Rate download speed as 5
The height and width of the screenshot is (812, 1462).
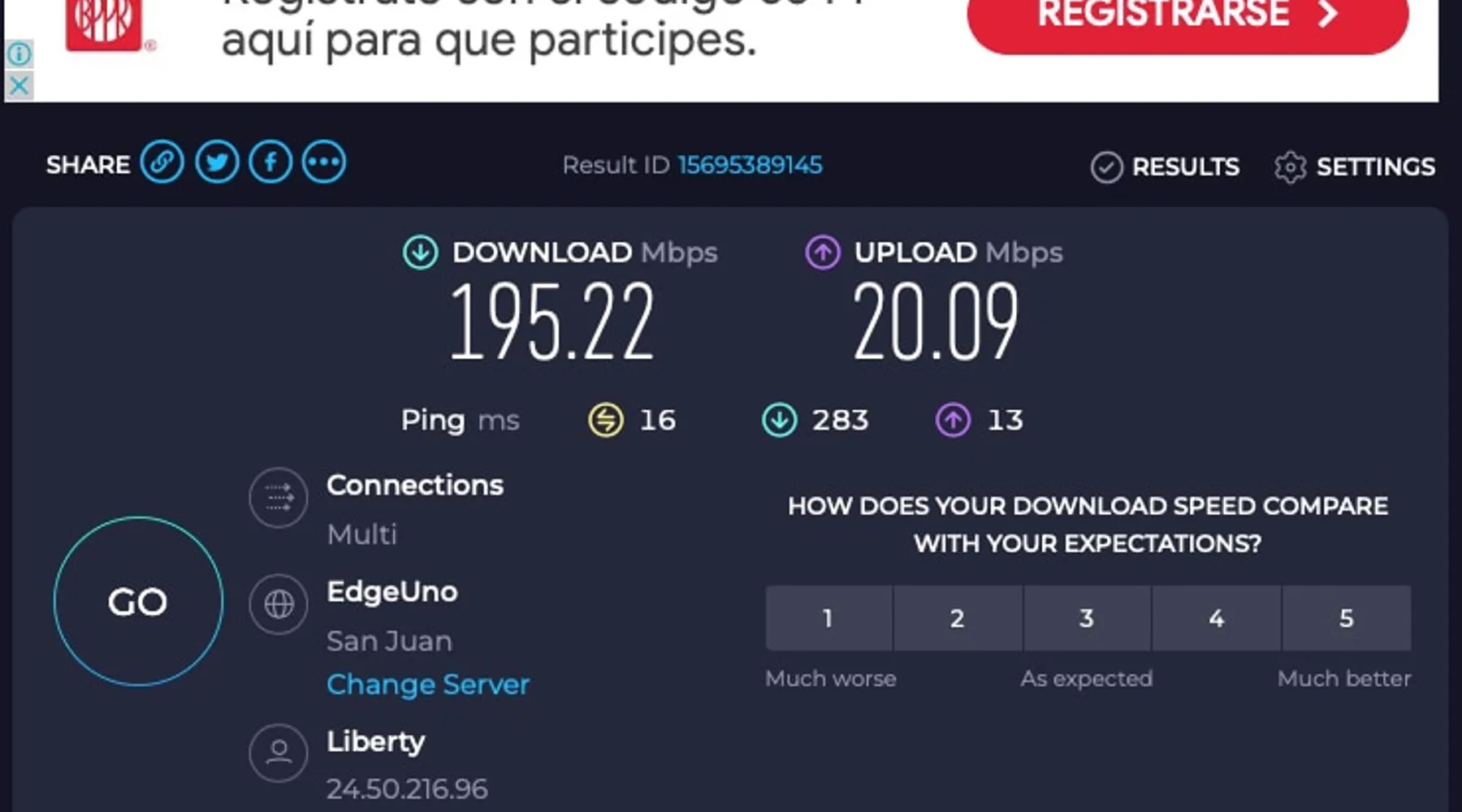1346,618
